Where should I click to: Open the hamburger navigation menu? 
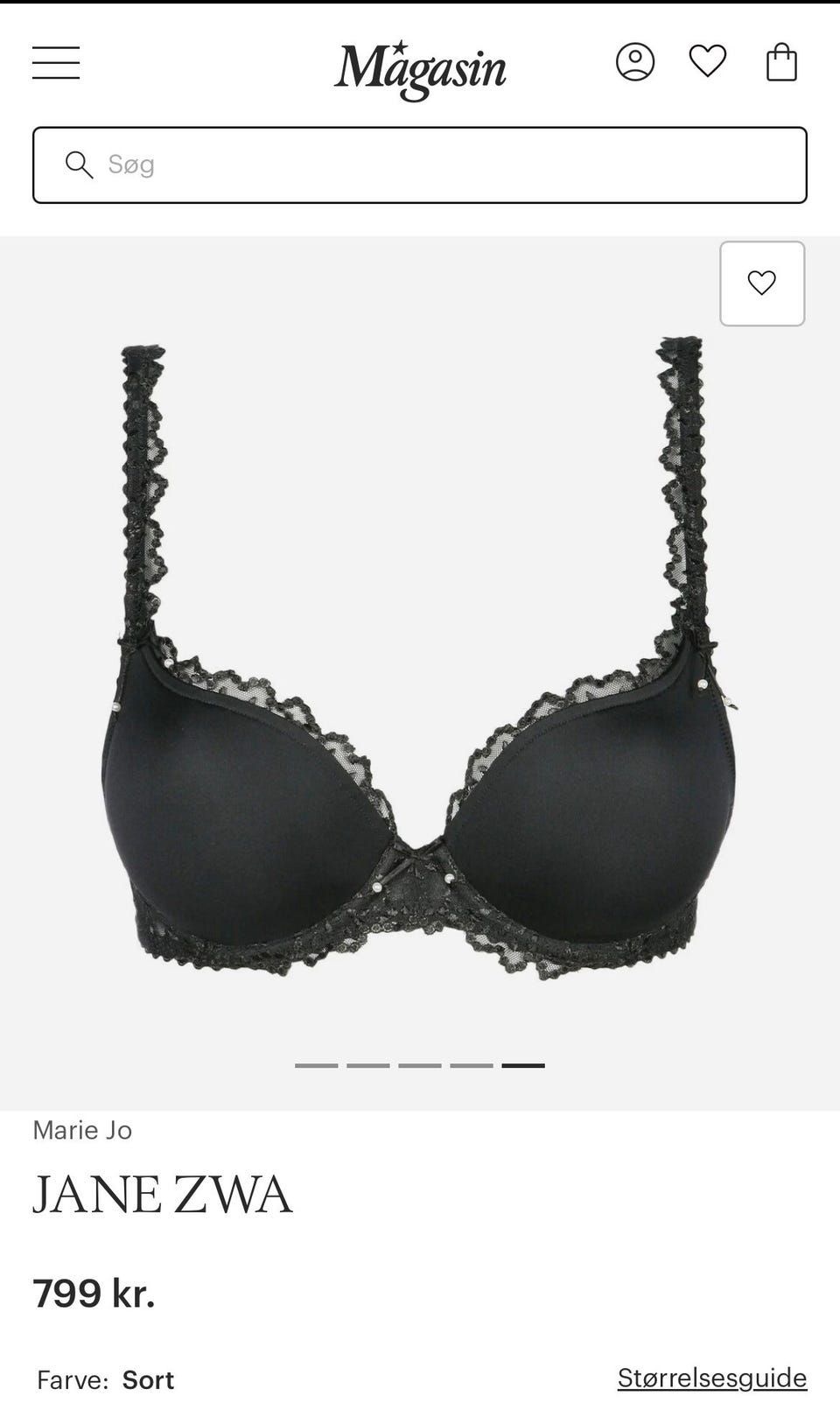(x=56, y=63)
